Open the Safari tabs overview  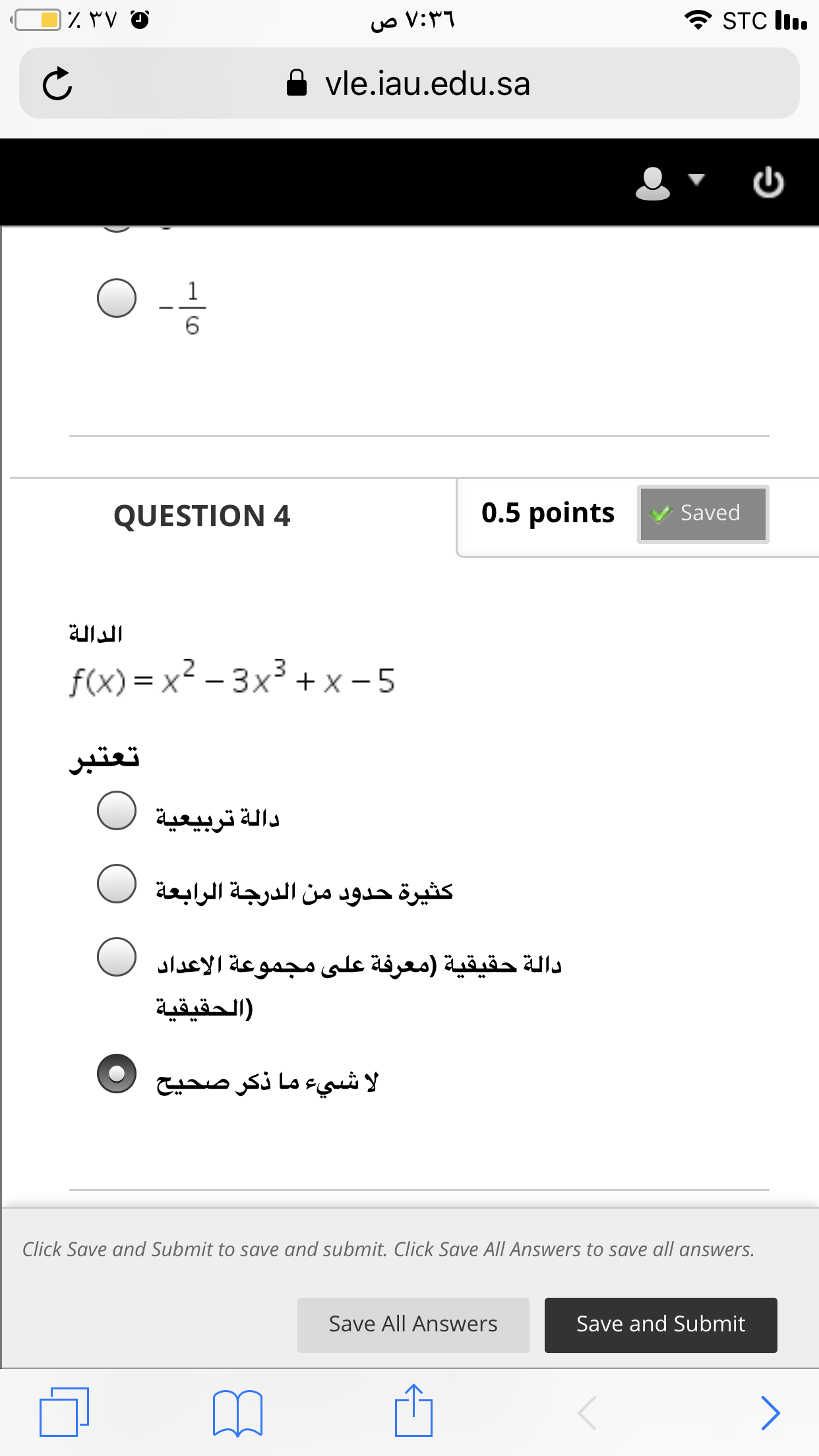point(64,1412)
